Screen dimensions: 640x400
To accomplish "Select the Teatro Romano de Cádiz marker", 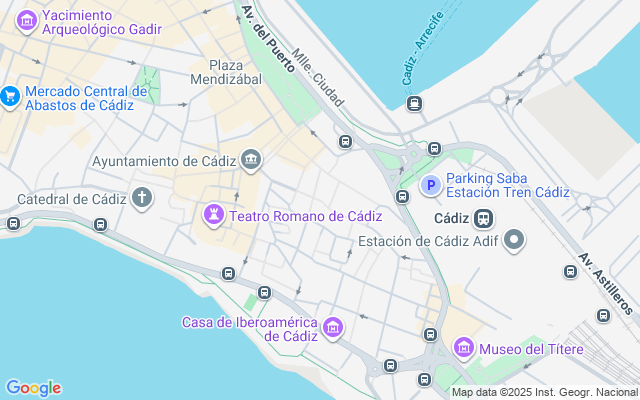I will (x=213, y=215).
